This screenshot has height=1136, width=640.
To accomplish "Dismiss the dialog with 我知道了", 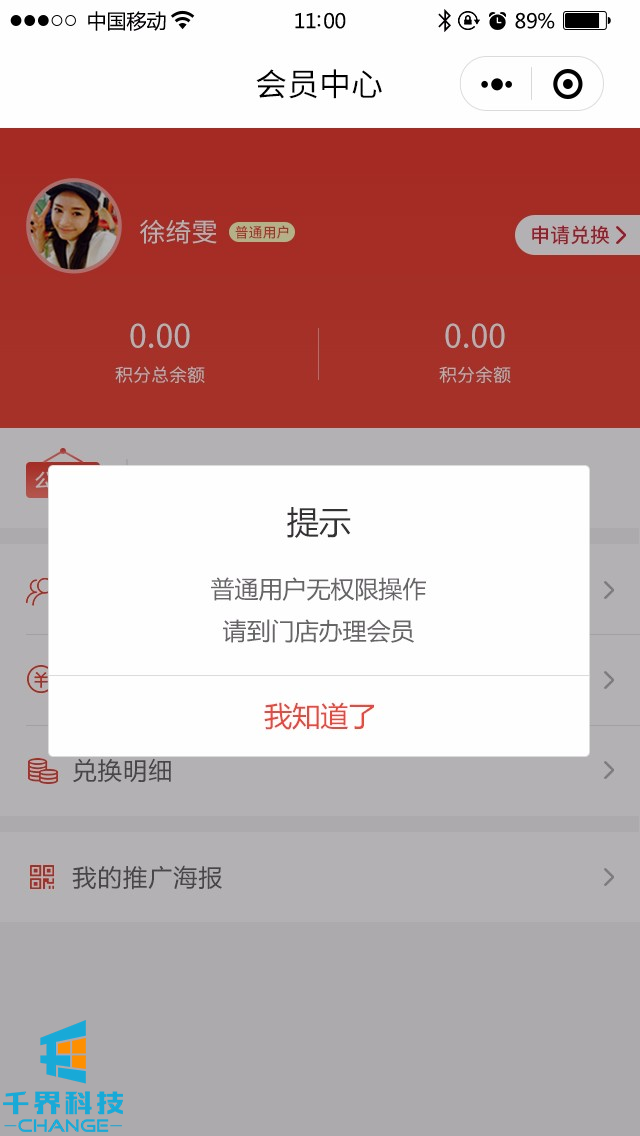I will tap(319, 716).
